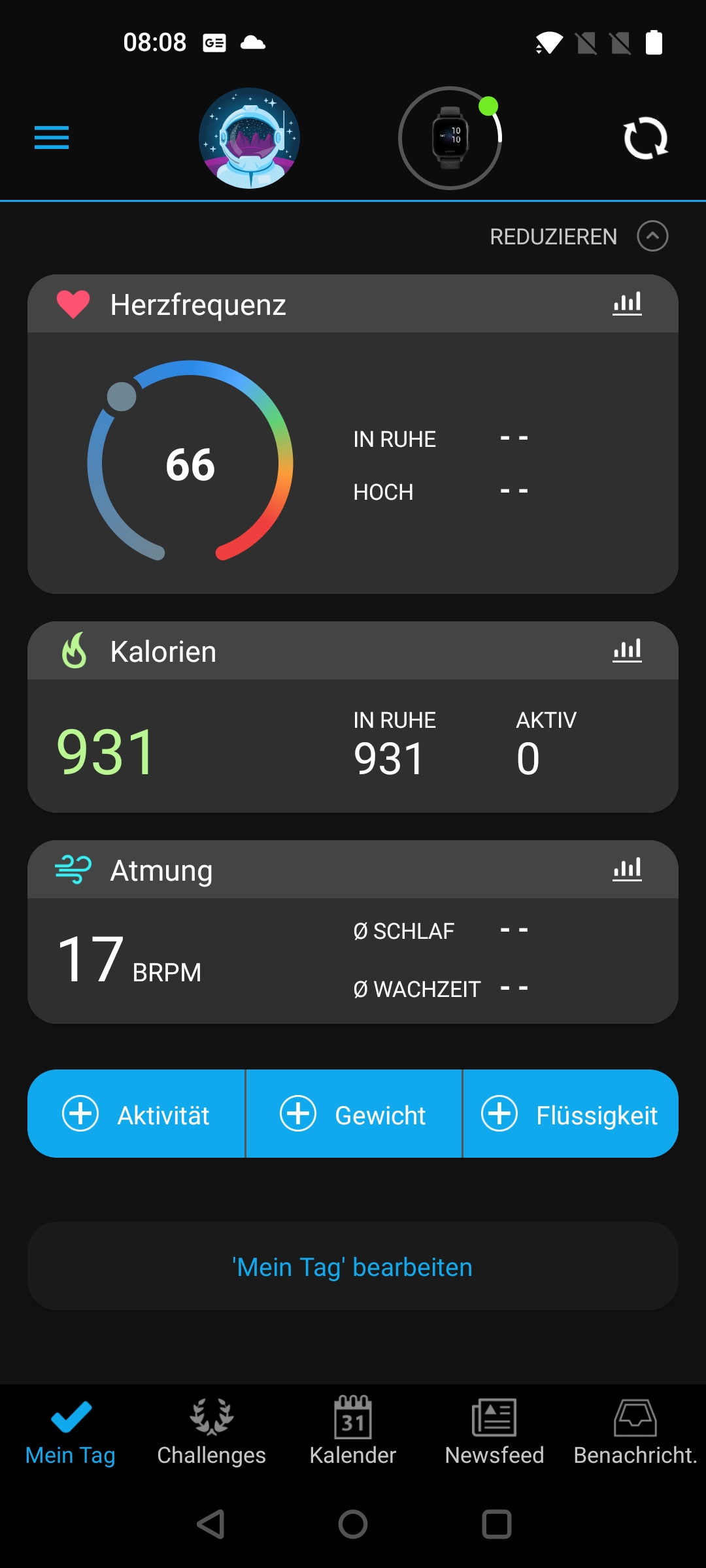Viewport: 706px width, 1568px height.
Task: Open the Atmung card showing 17 BRPM
Action: point(353,960)
